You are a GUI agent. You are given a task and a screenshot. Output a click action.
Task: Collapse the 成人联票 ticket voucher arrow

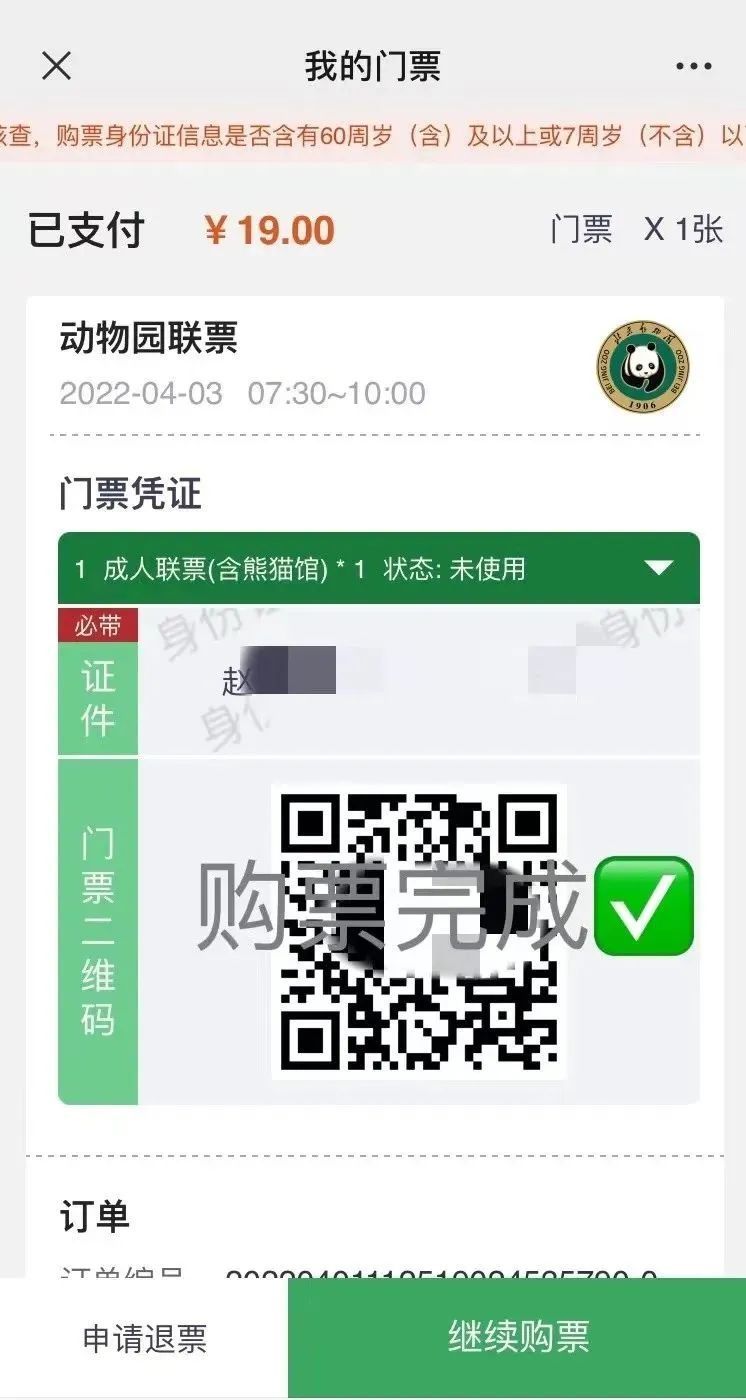[x=658, y=569]
